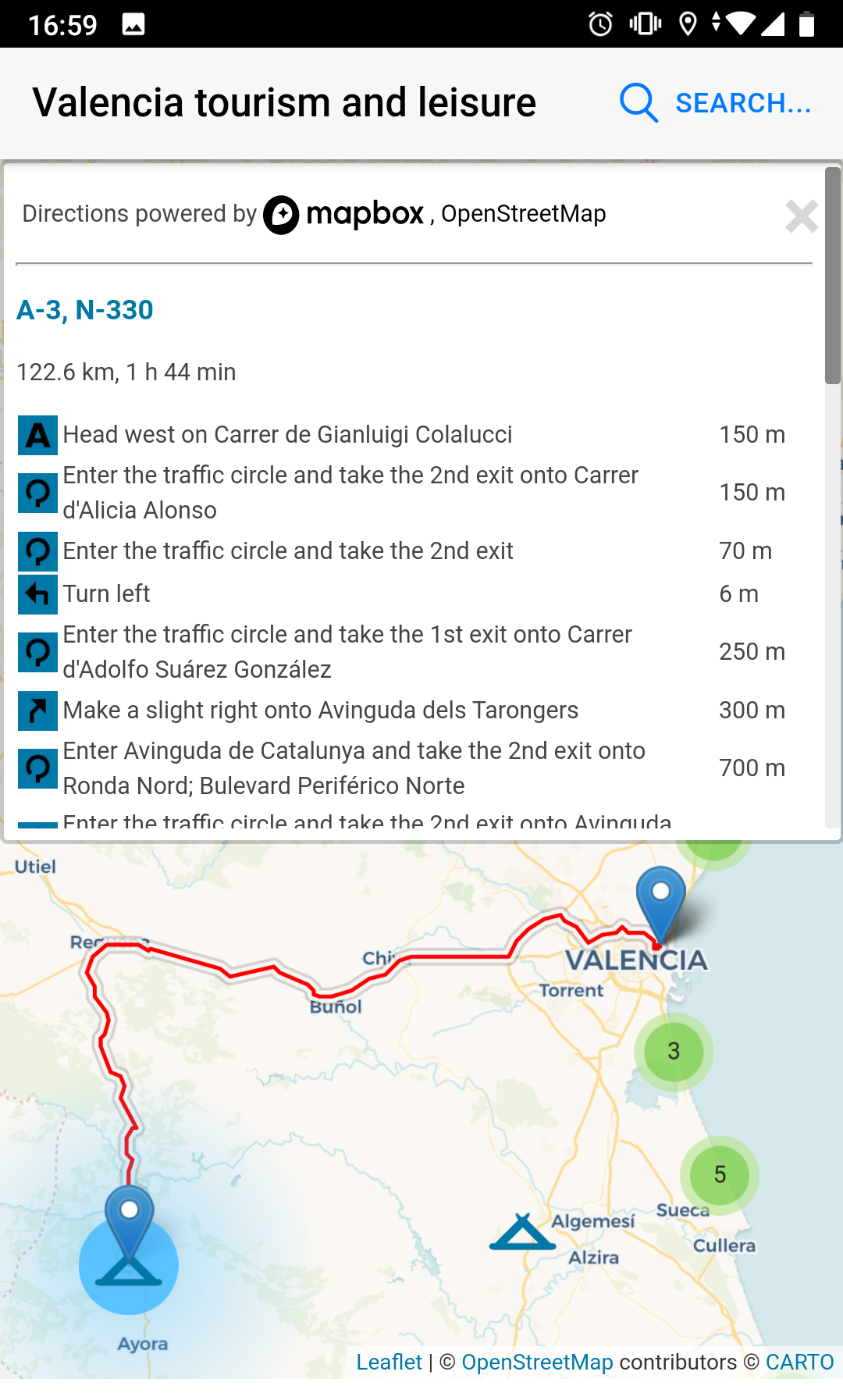This screenshot has height=1400, width=843.
Task: Close the directions panel
Action: [801, 216]
